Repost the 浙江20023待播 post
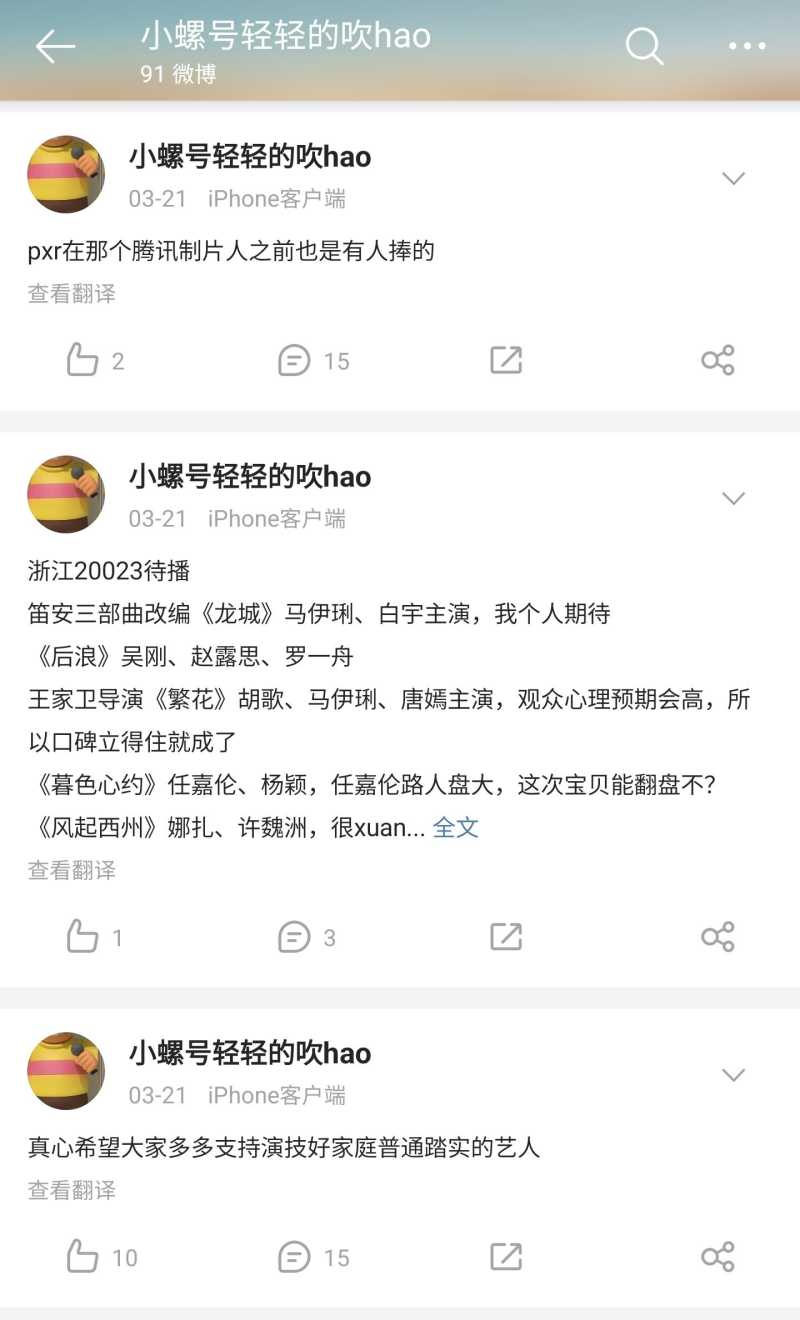The height and width of the screenshot is (1320, 800). 506,937
